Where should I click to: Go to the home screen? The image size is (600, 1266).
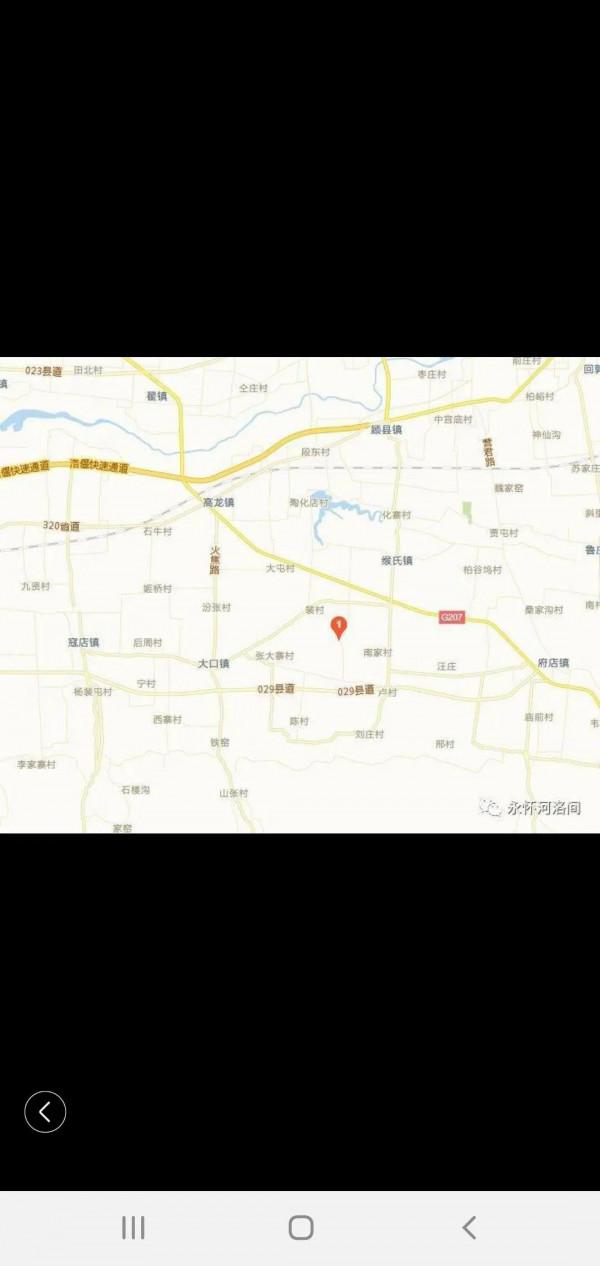pyautogui.click(x=301, y=1228)
